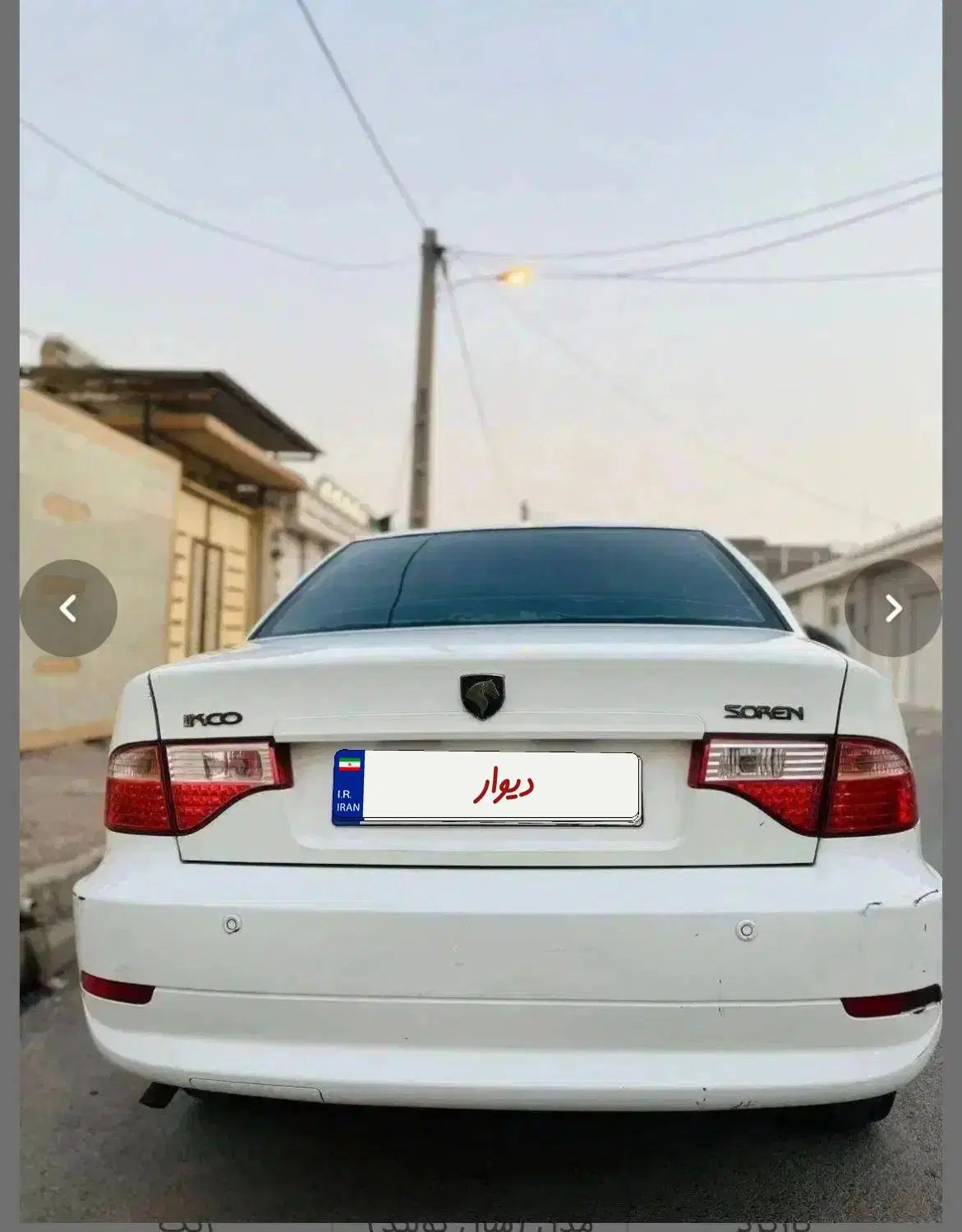Go to the previous car photo
Viewport: 962px width, 1232px height.
(x=69, y=609)
